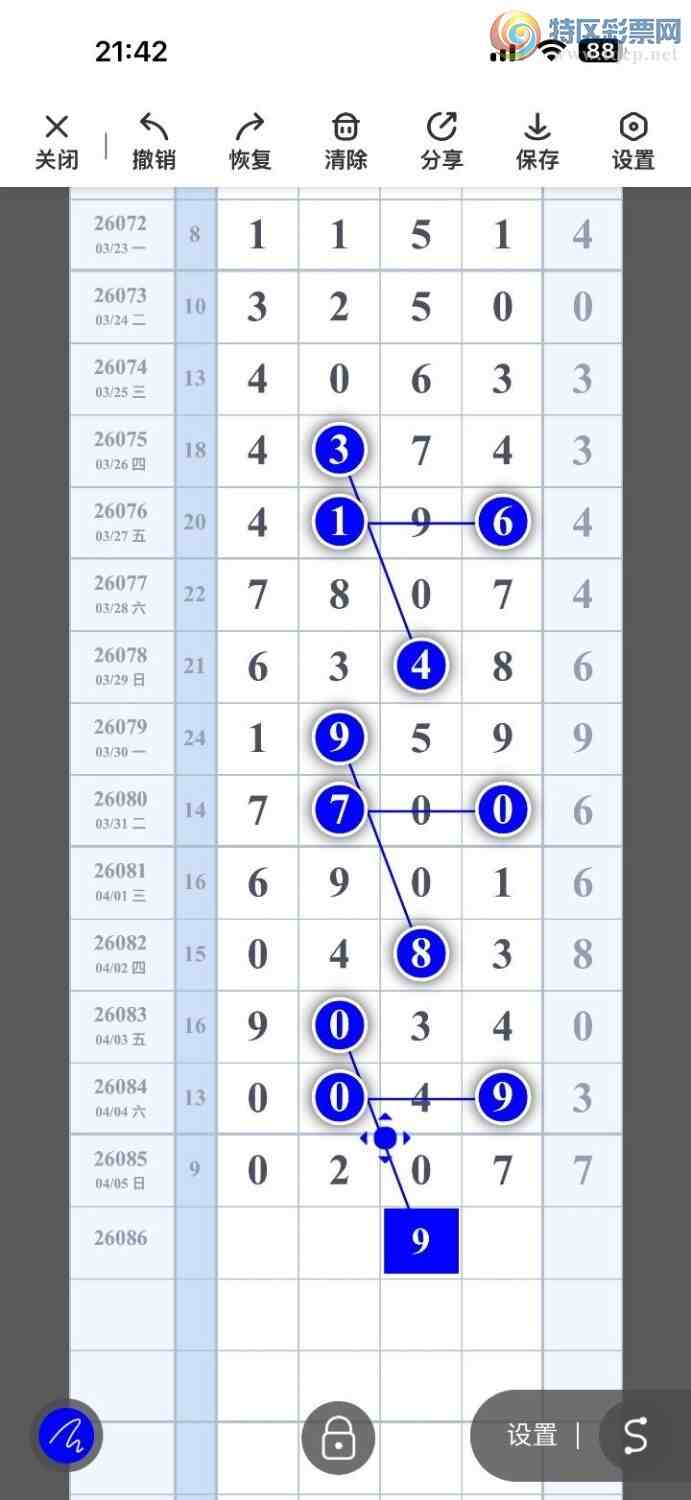Open the bottom 设置 pill button
691x1500 pixels.
[531, 1436]
